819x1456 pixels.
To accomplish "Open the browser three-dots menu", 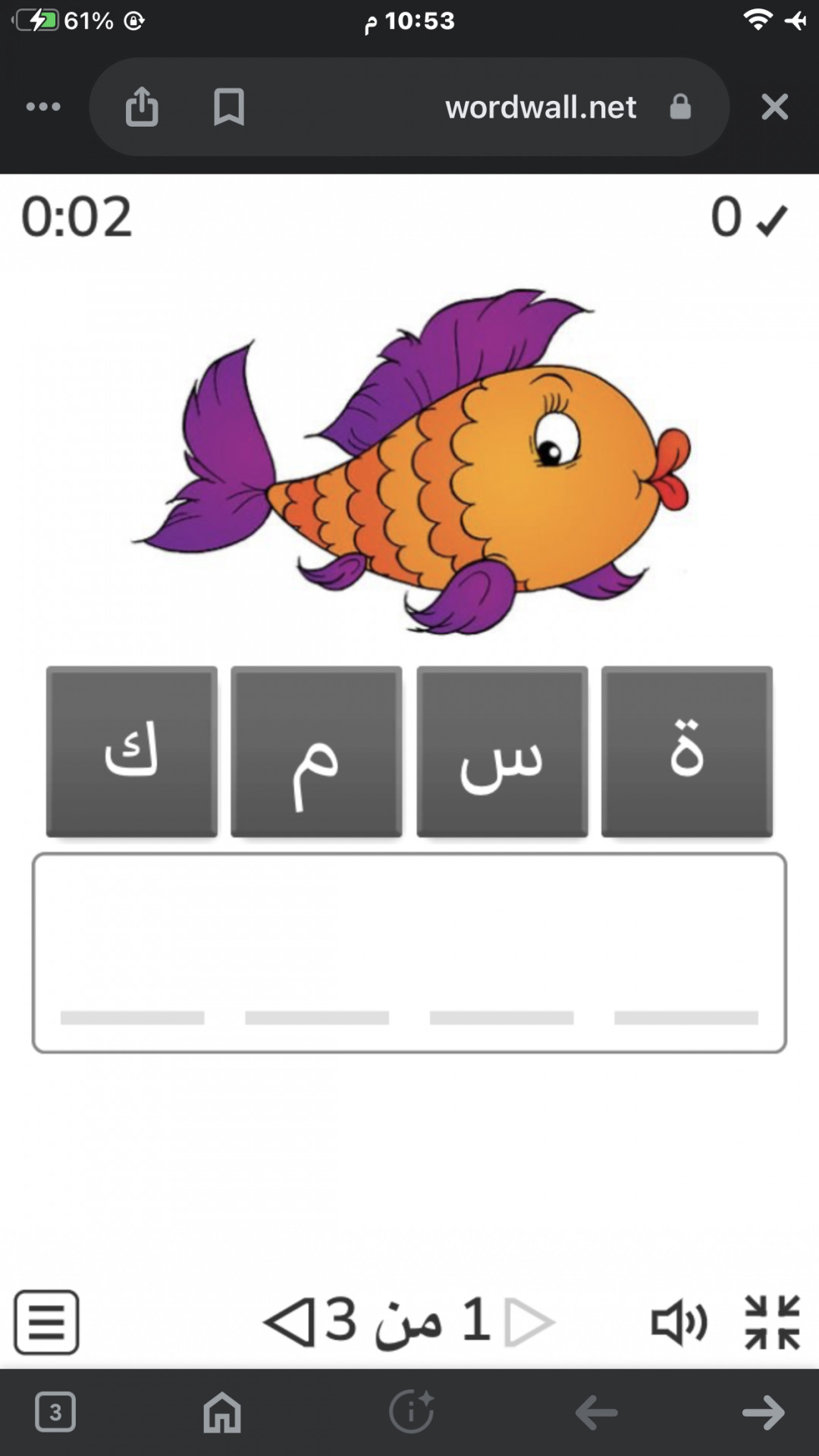I will coord(43,107).
